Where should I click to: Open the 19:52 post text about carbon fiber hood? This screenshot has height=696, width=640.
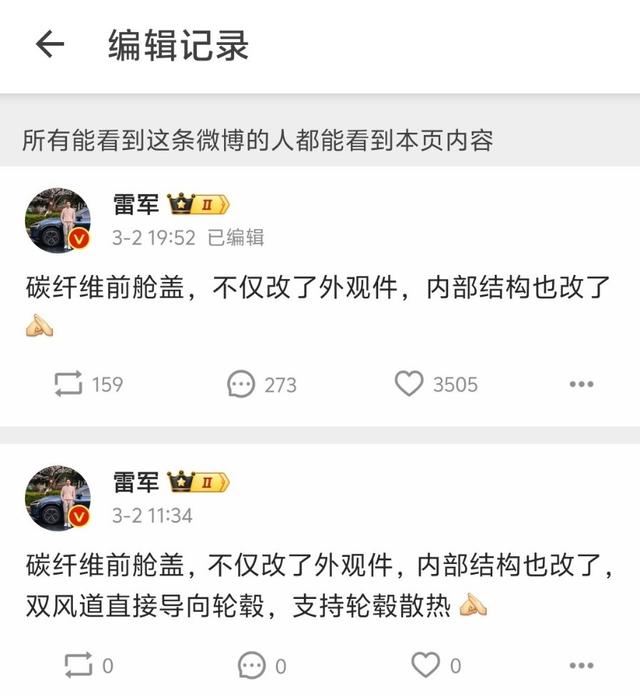pos(318,288)
